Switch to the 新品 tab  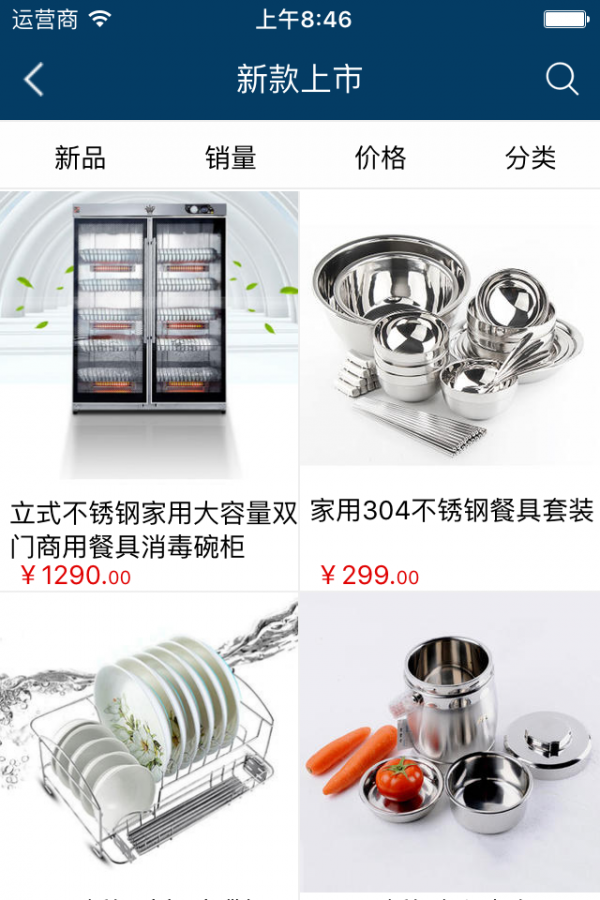tap(80, 157)
